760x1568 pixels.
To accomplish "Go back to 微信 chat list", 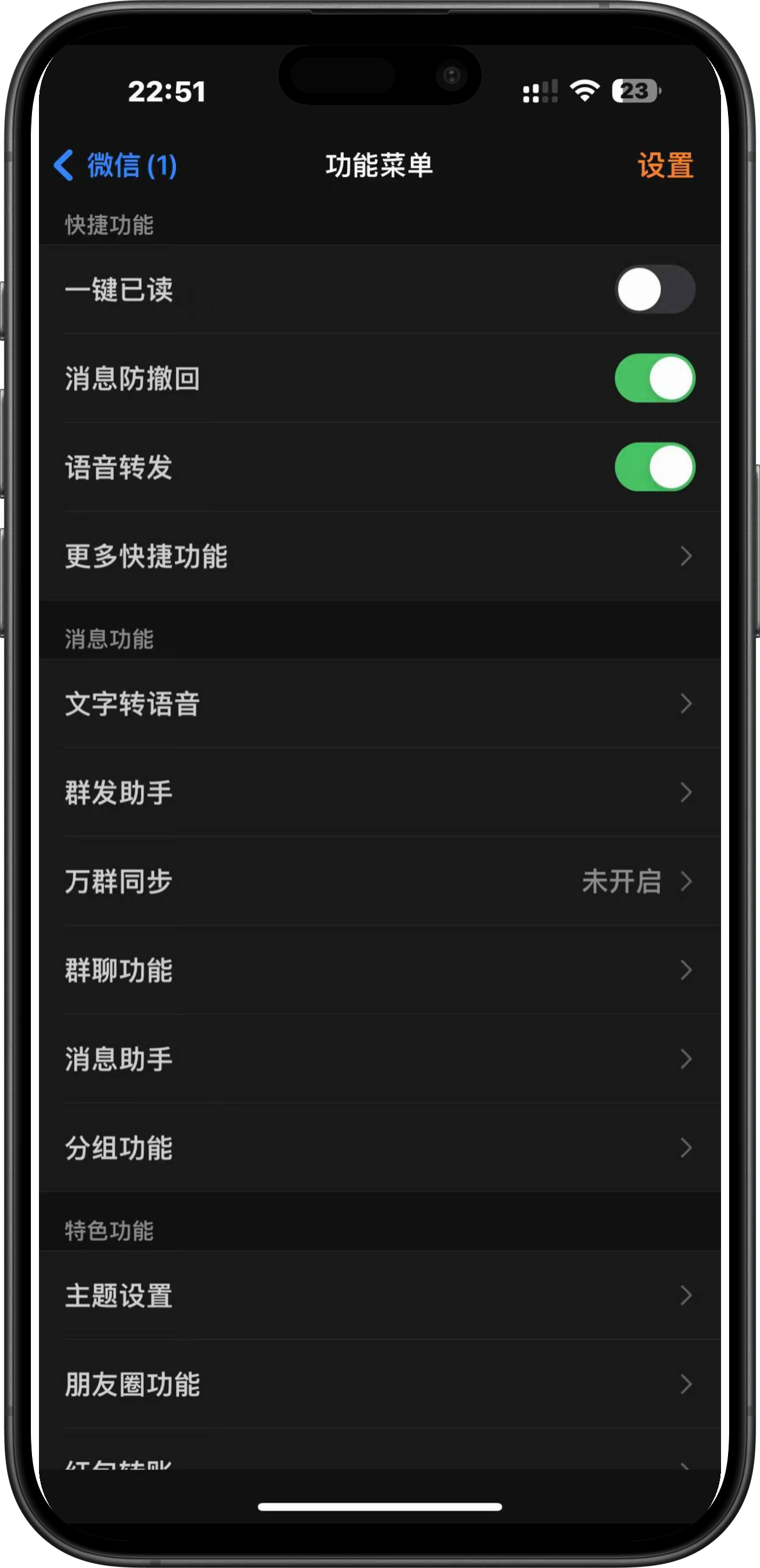I will coord(116,166).
